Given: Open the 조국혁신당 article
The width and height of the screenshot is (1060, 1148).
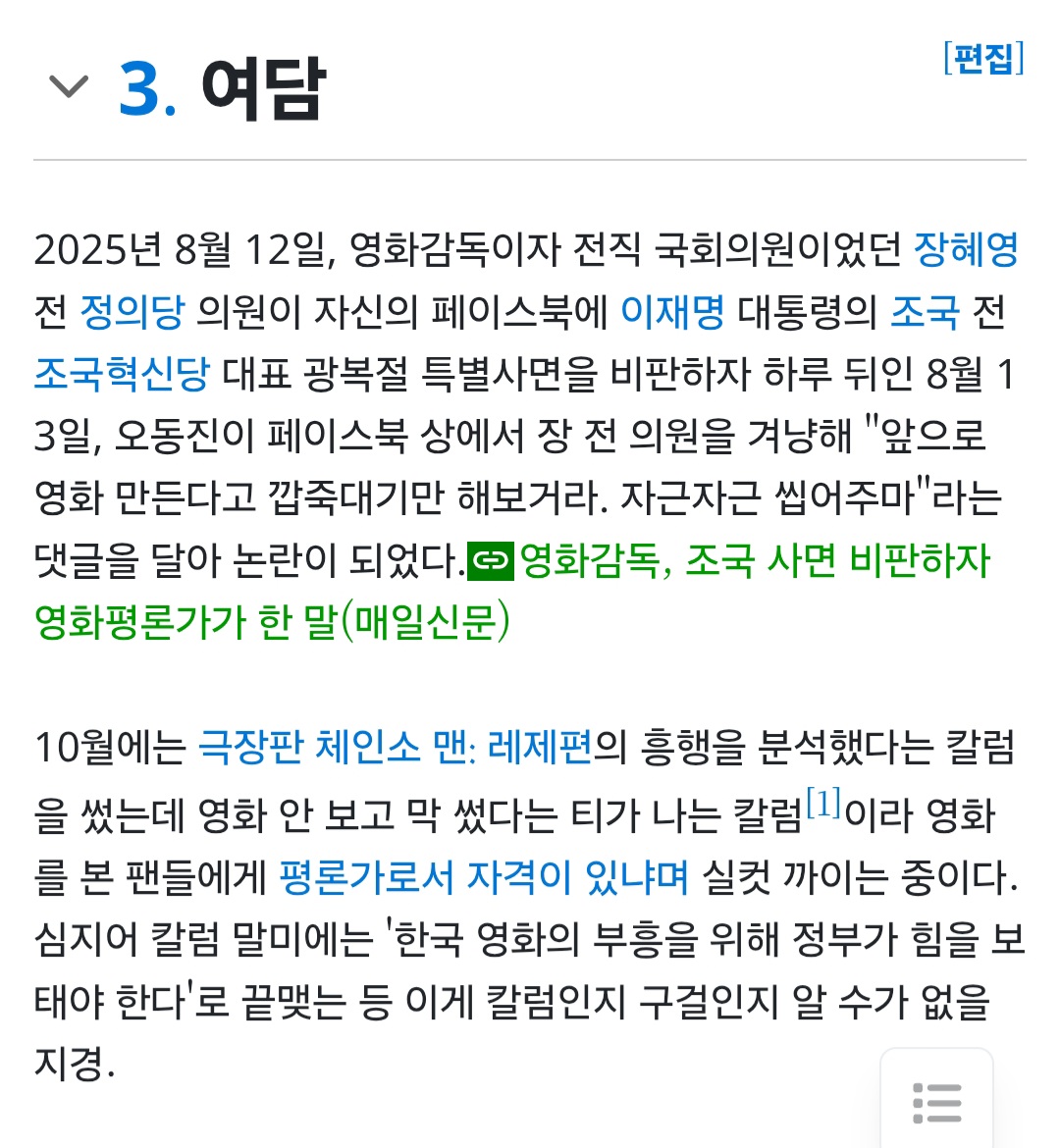Looking at the screenshot, I should pyautogui.click(x=122, y=374).
